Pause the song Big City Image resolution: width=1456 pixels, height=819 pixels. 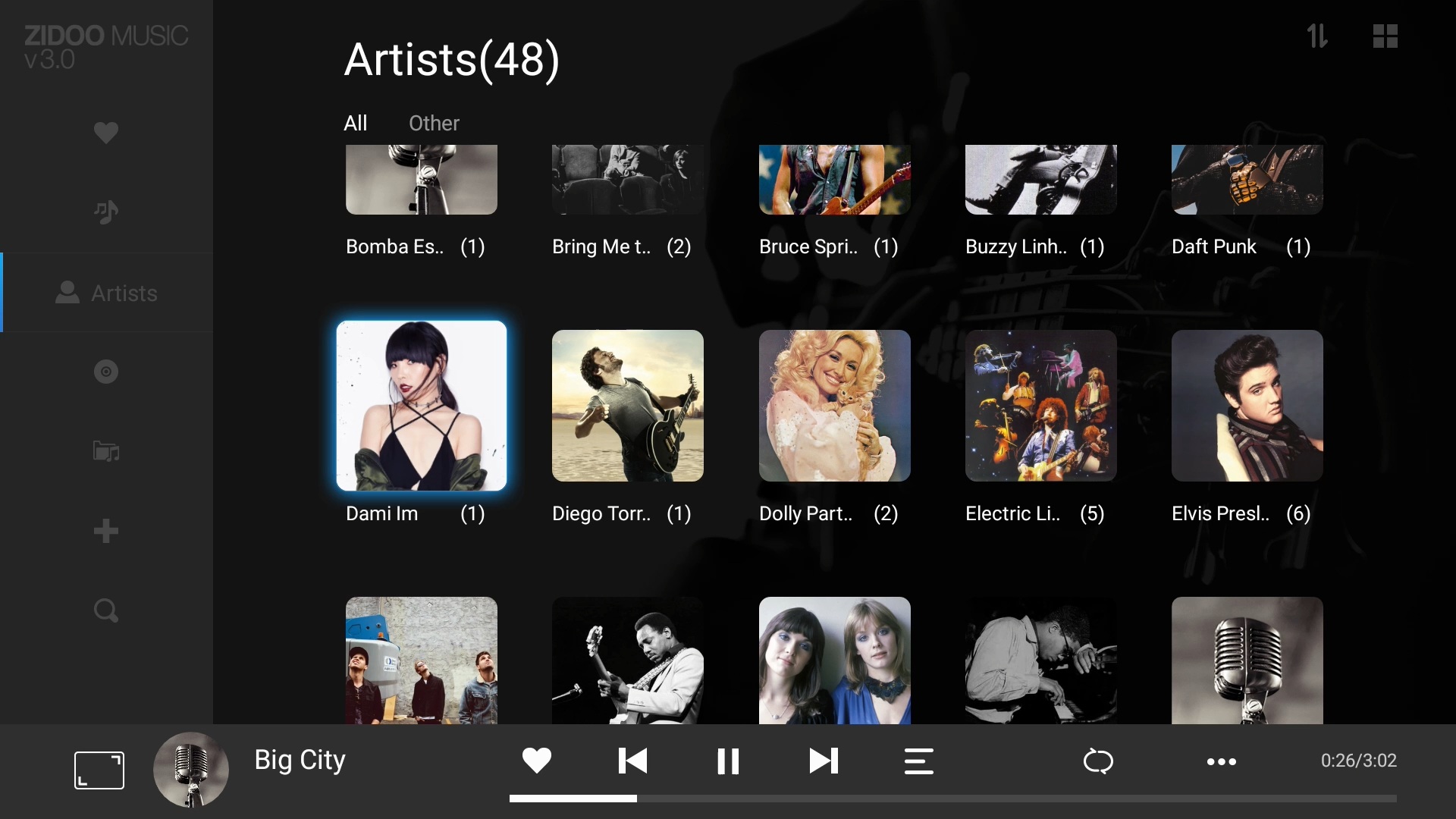pos(728,761)
